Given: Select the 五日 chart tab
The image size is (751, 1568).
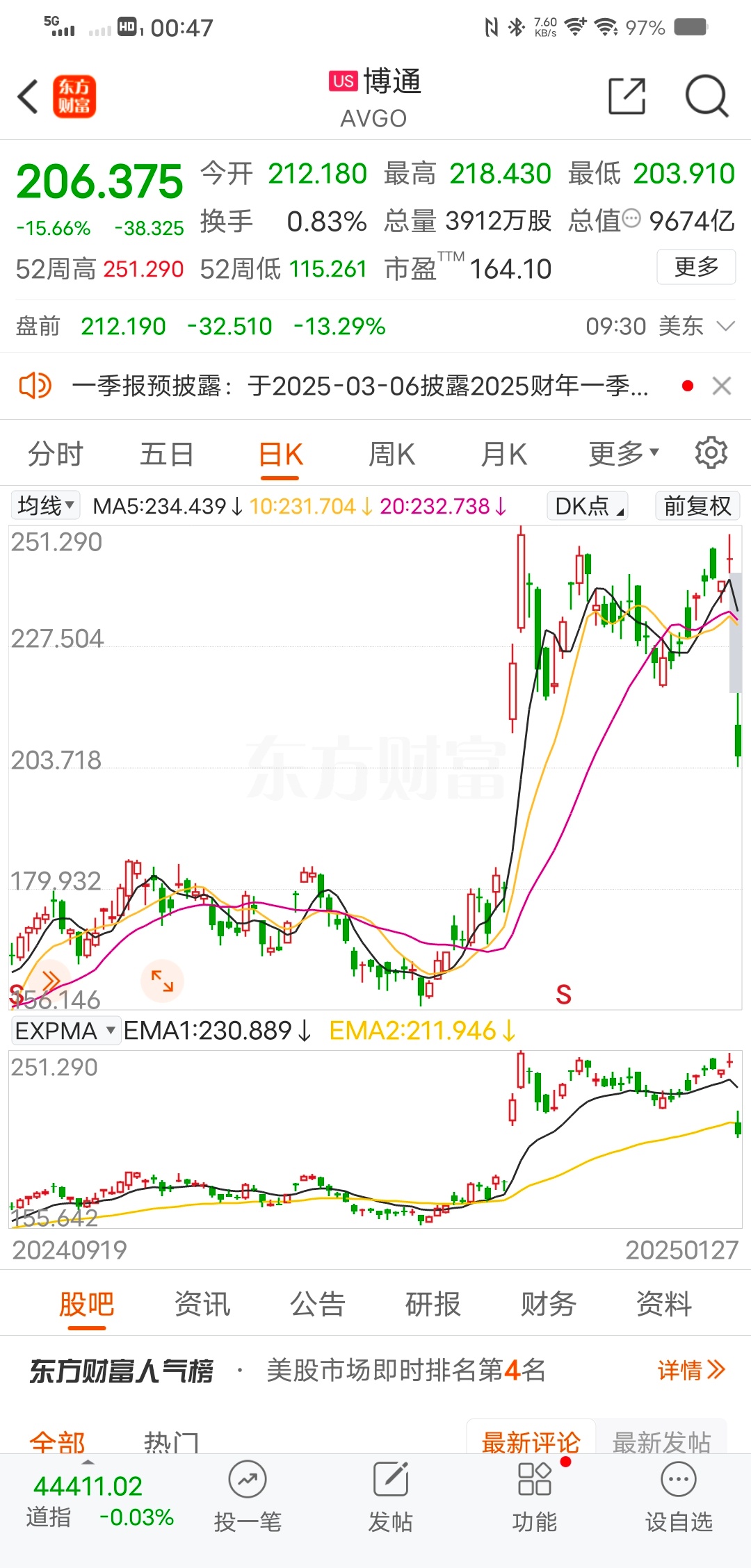Looking at the screenshot, I should 167,455.
